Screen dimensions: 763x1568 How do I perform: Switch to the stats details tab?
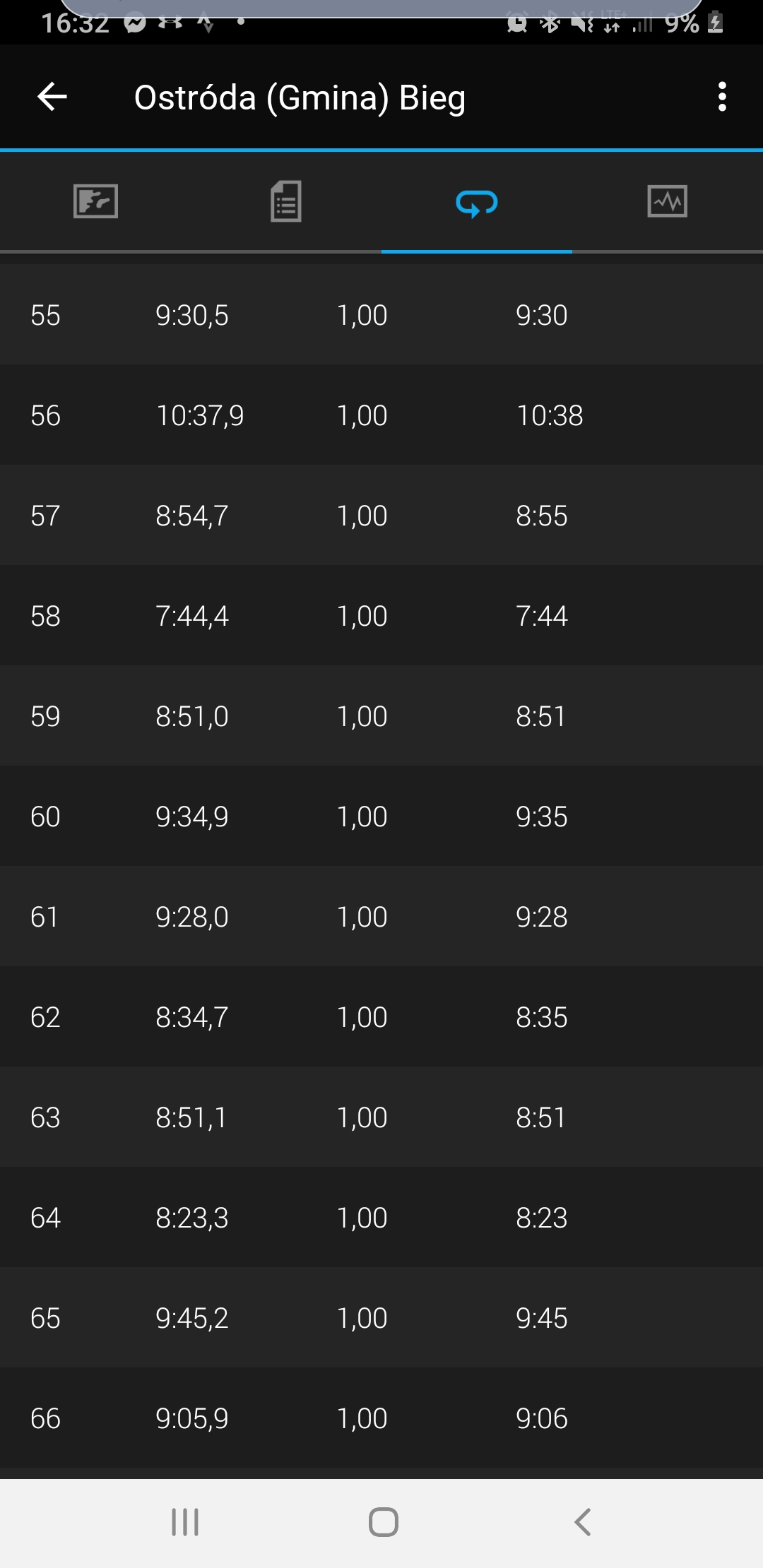click(286, 202)
